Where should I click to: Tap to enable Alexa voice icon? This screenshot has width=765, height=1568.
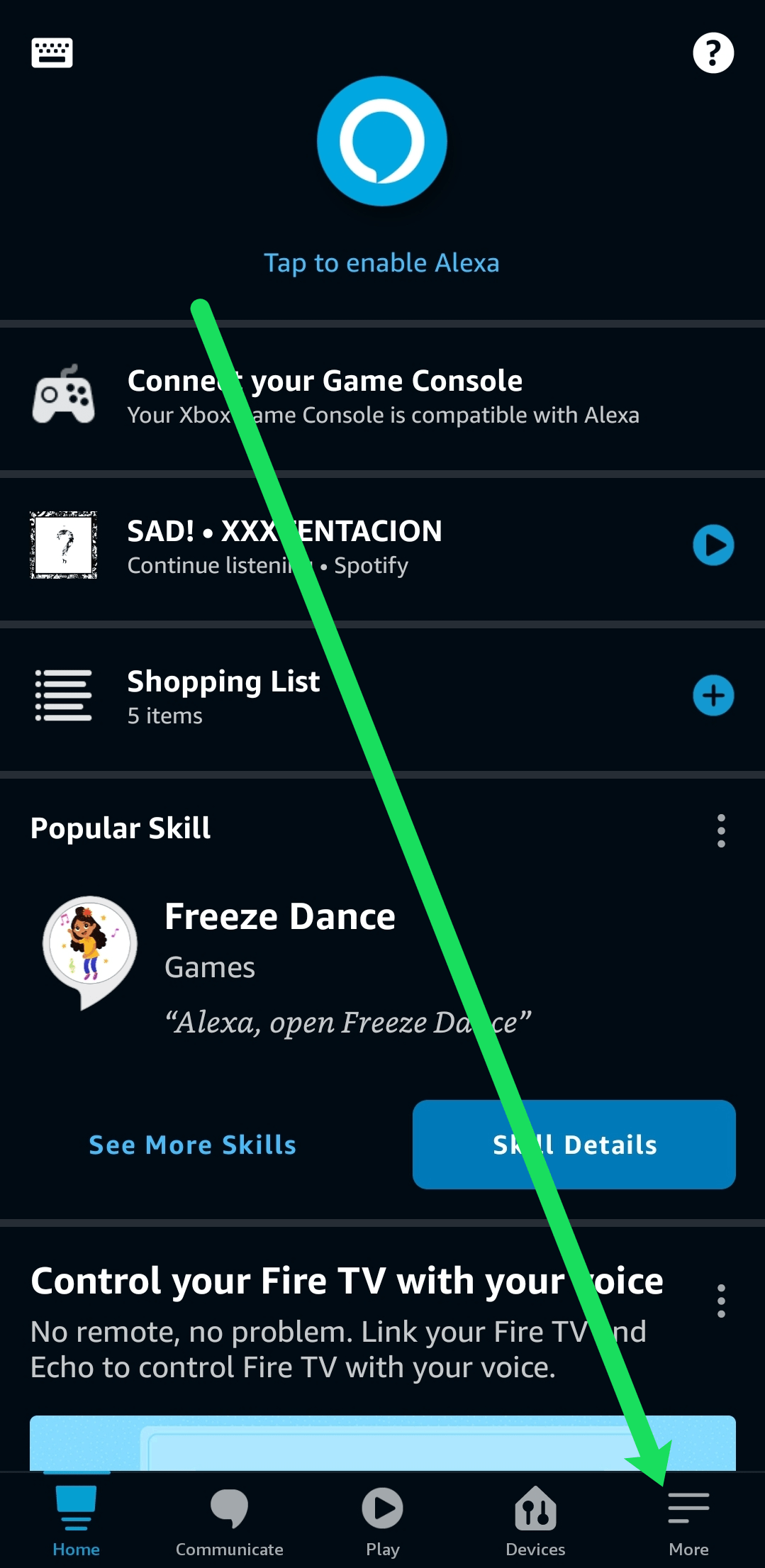(381, 142)
